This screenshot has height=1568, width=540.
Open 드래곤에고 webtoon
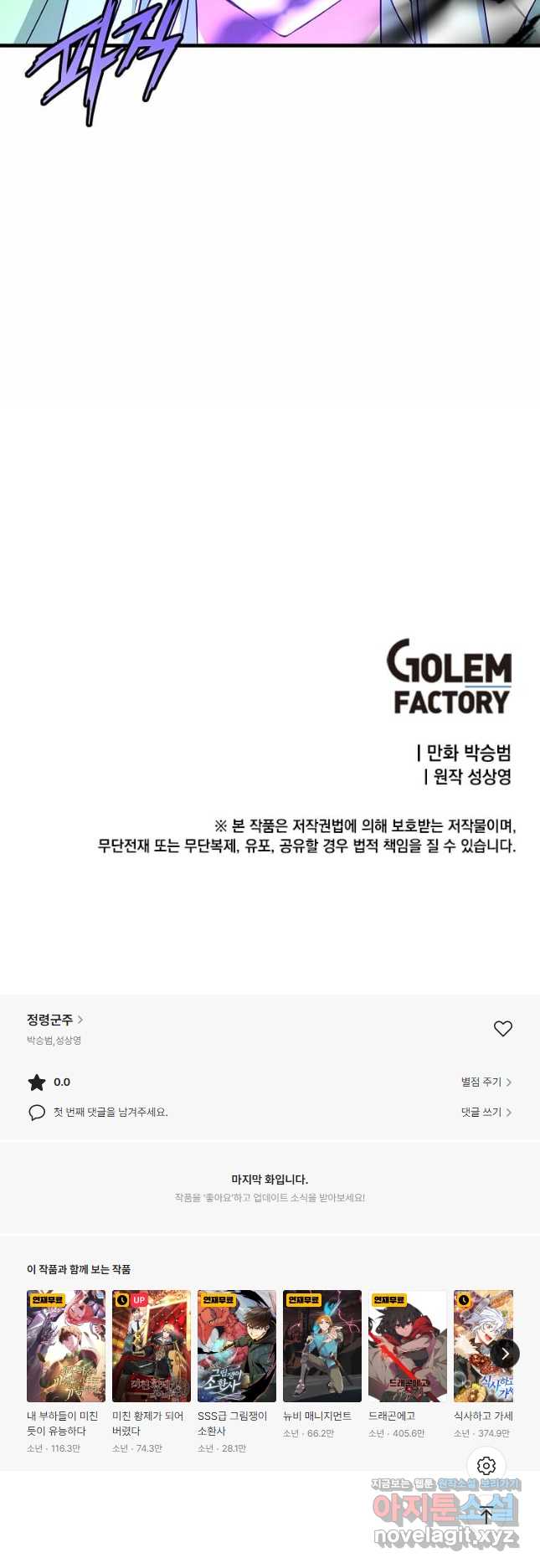[x=408, y=1346]
